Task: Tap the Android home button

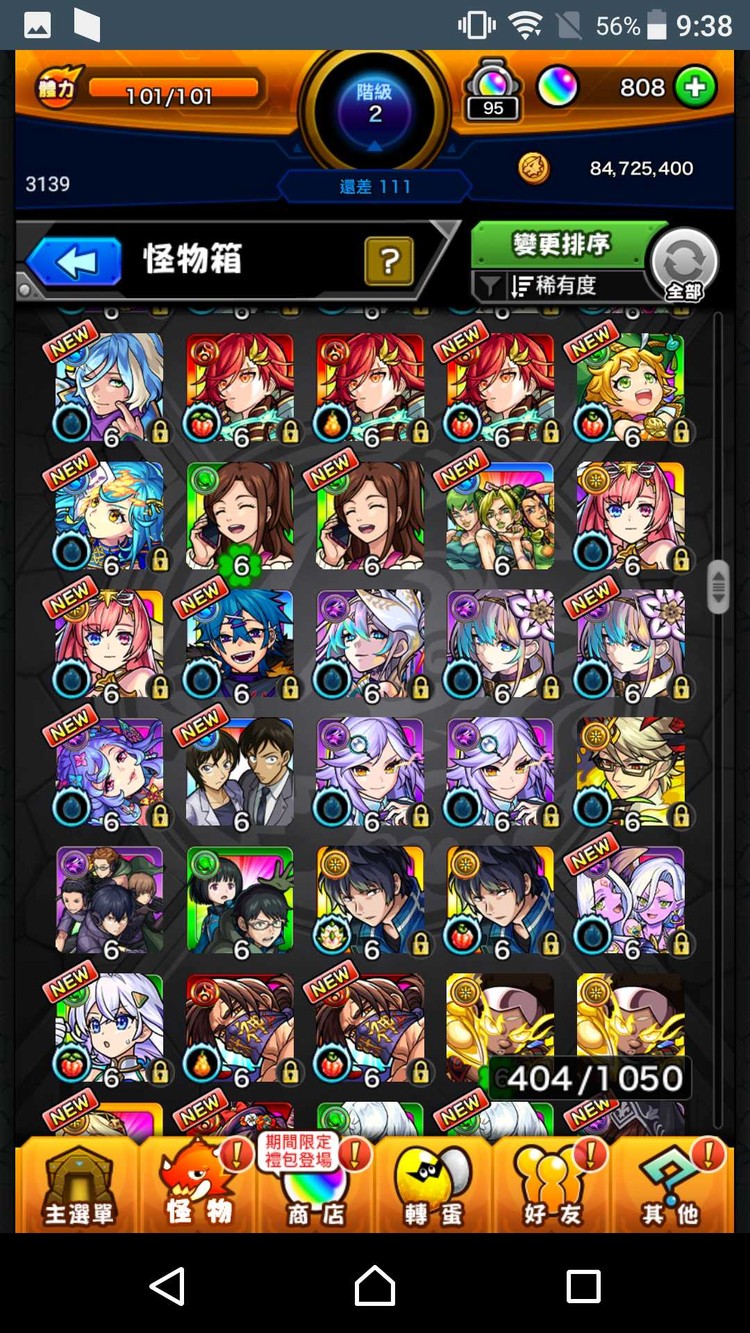Action: [375, 1285]
